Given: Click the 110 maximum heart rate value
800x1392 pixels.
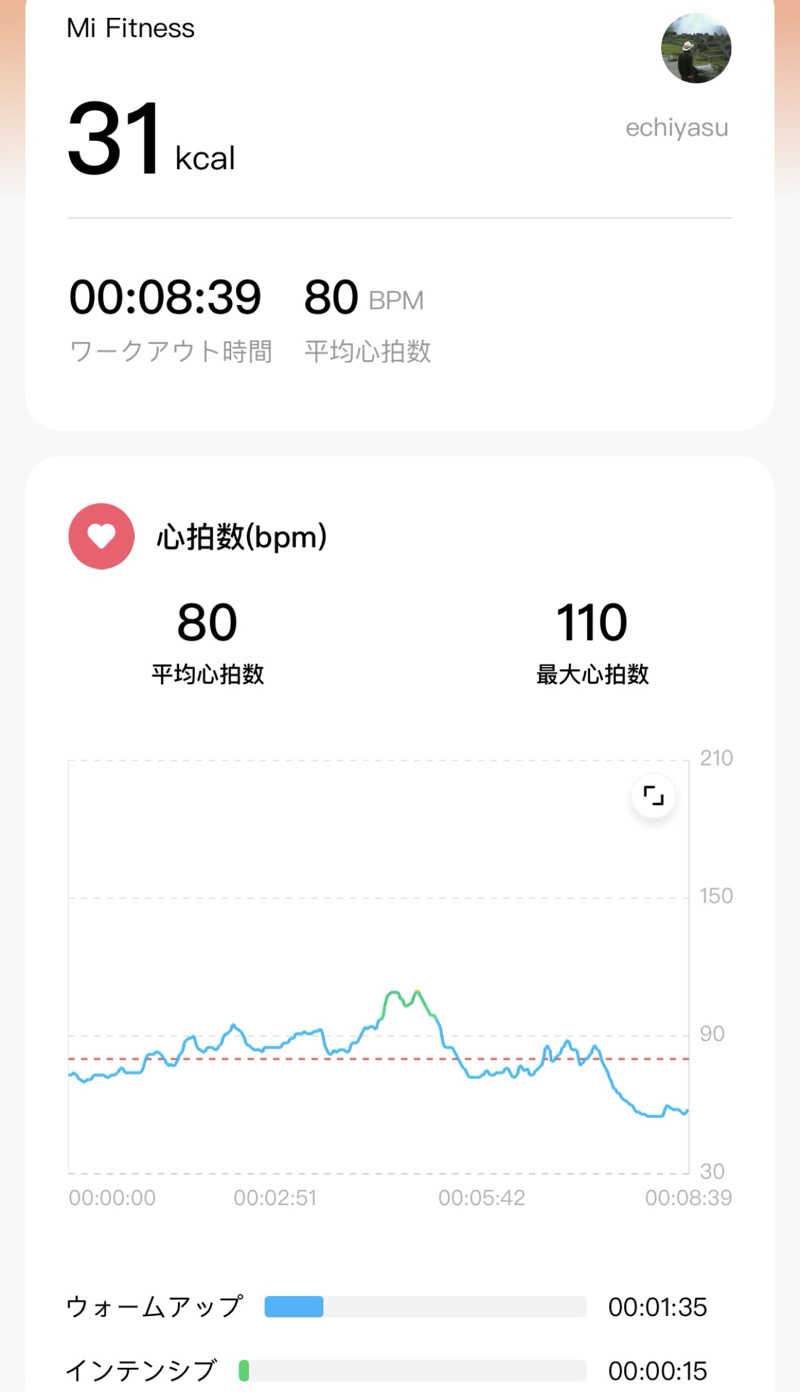Looking at the screenshot, I should coord(592,622).
